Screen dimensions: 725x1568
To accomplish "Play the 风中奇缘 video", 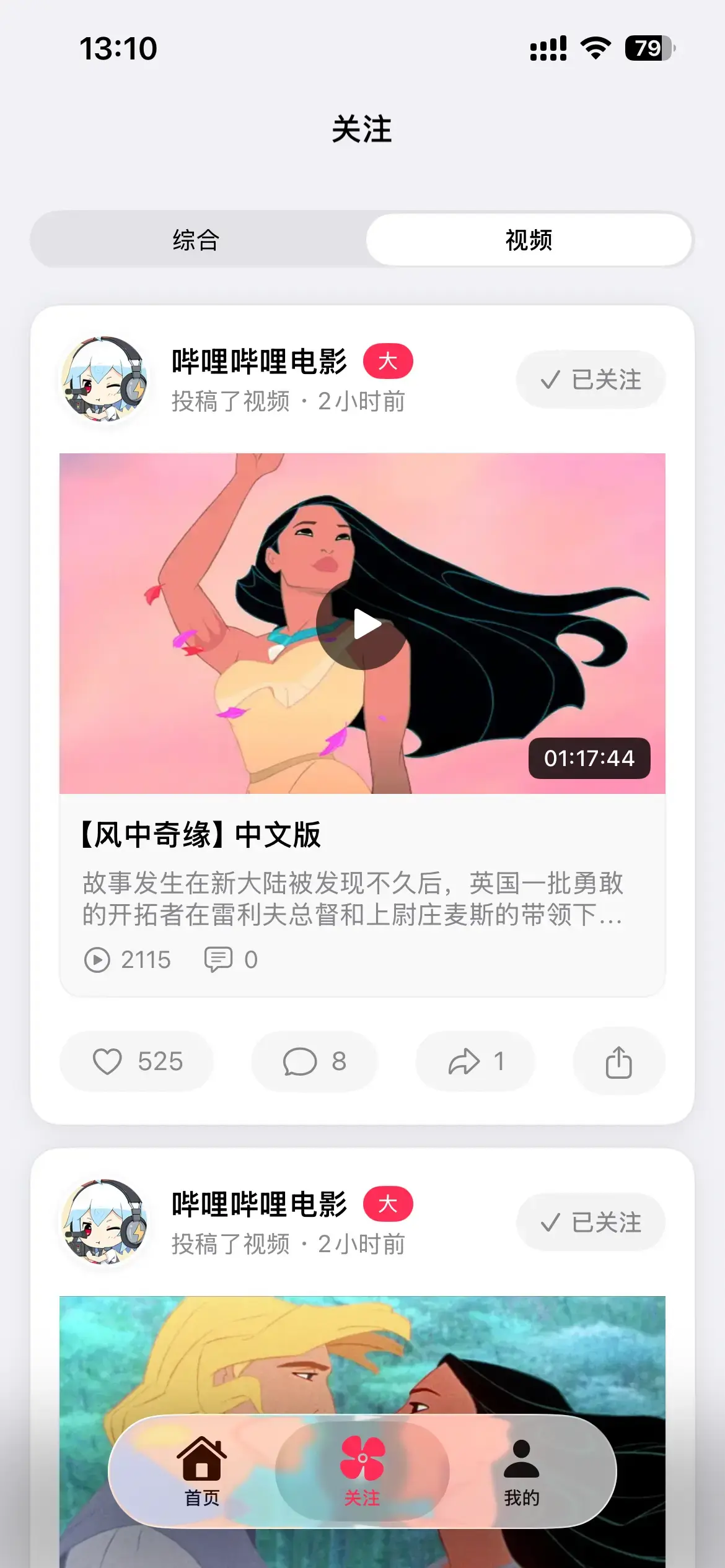I will tap(362, 624).
